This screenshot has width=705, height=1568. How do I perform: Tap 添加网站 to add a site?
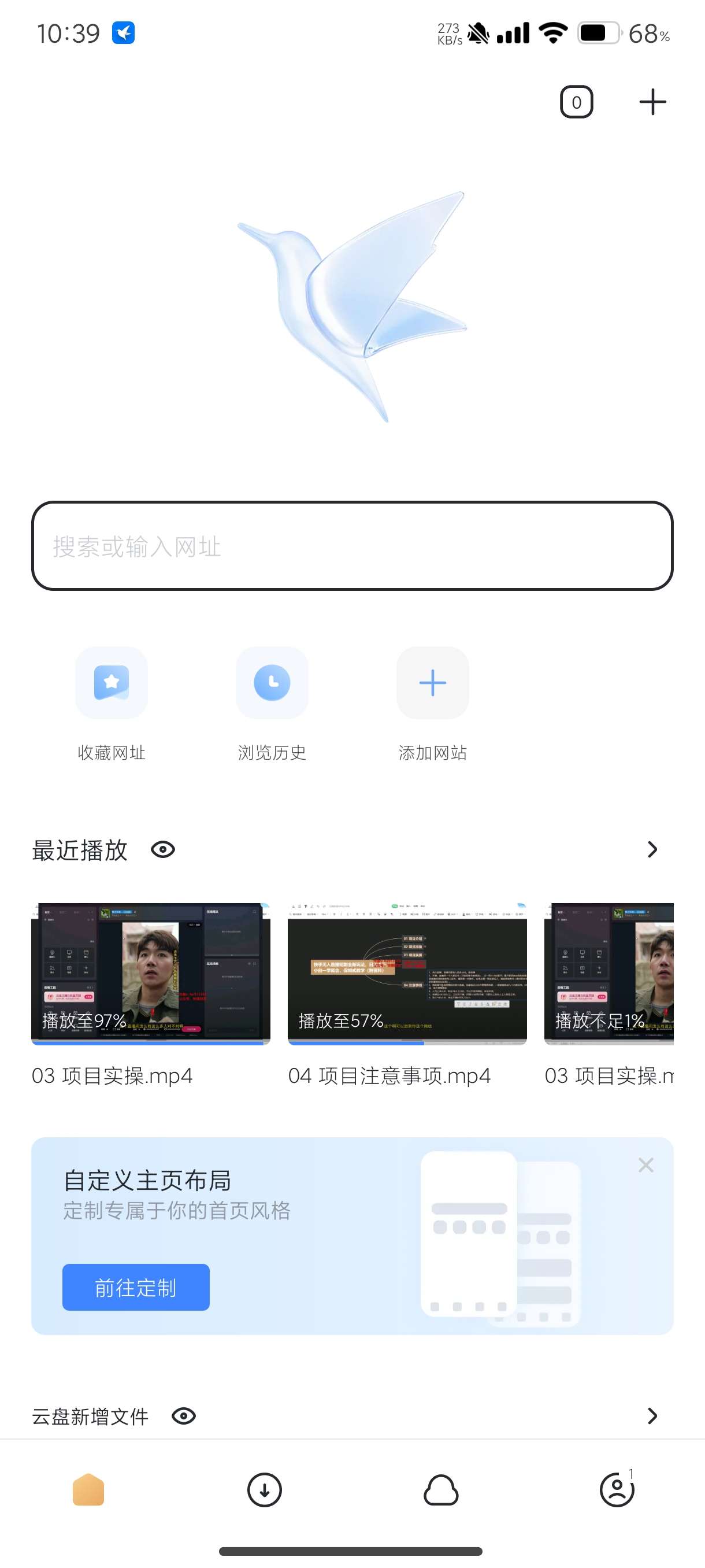point(432,683)
